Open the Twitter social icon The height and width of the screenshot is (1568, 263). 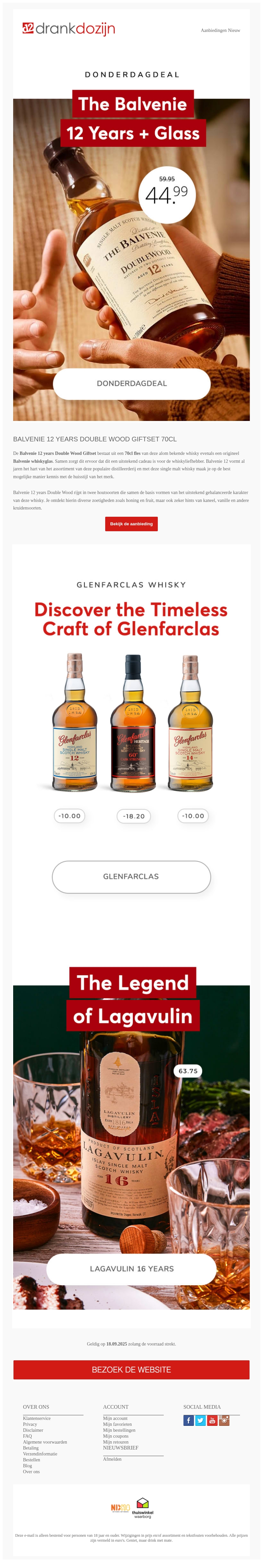201,1421
